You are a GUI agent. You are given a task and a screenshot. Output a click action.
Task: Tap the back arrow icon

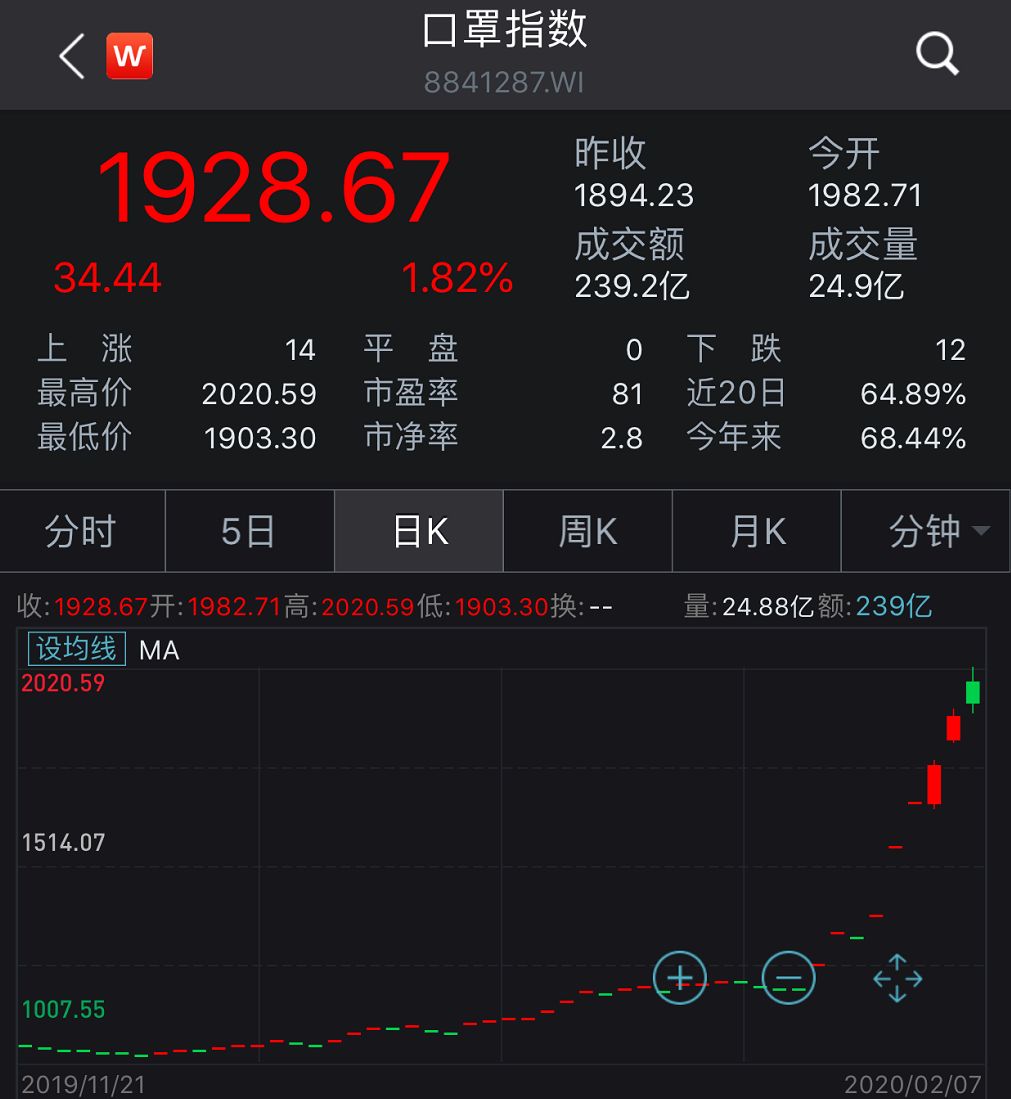point(69,55)
